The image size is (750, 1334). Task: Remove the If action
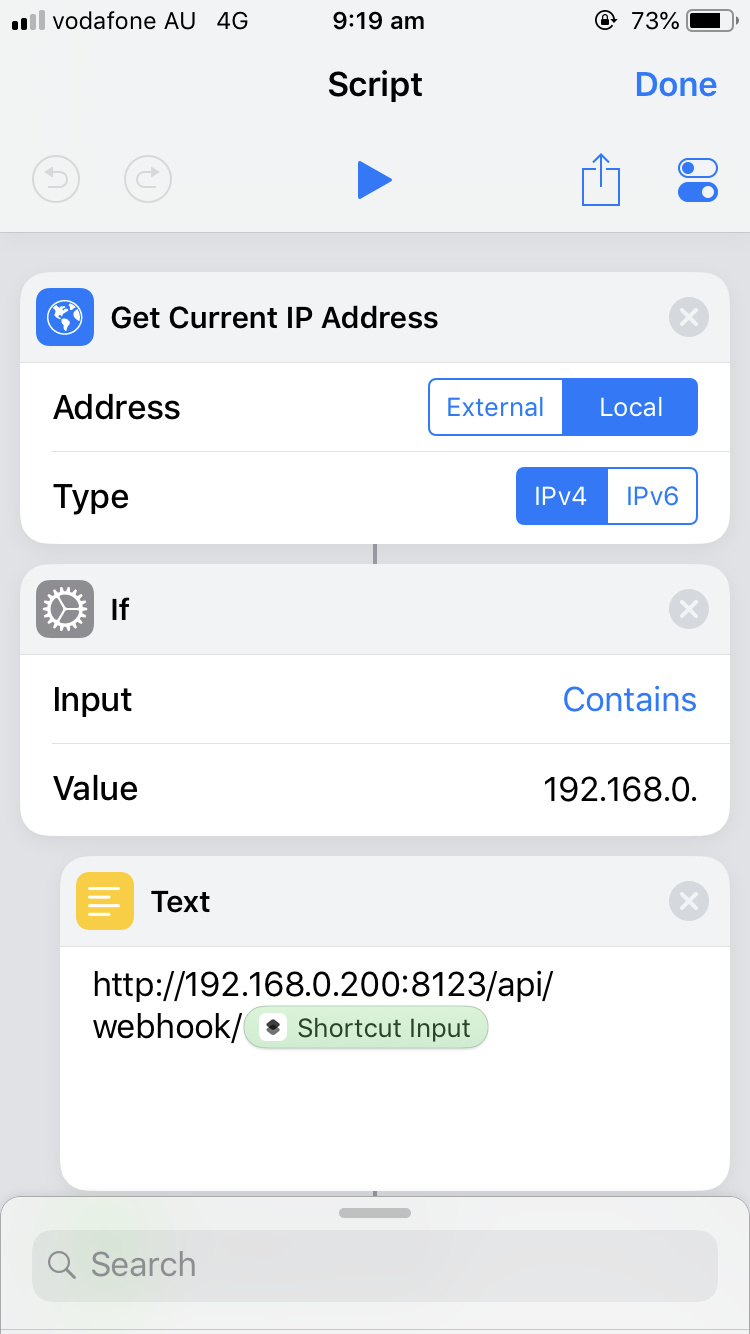tap(688, 609)
